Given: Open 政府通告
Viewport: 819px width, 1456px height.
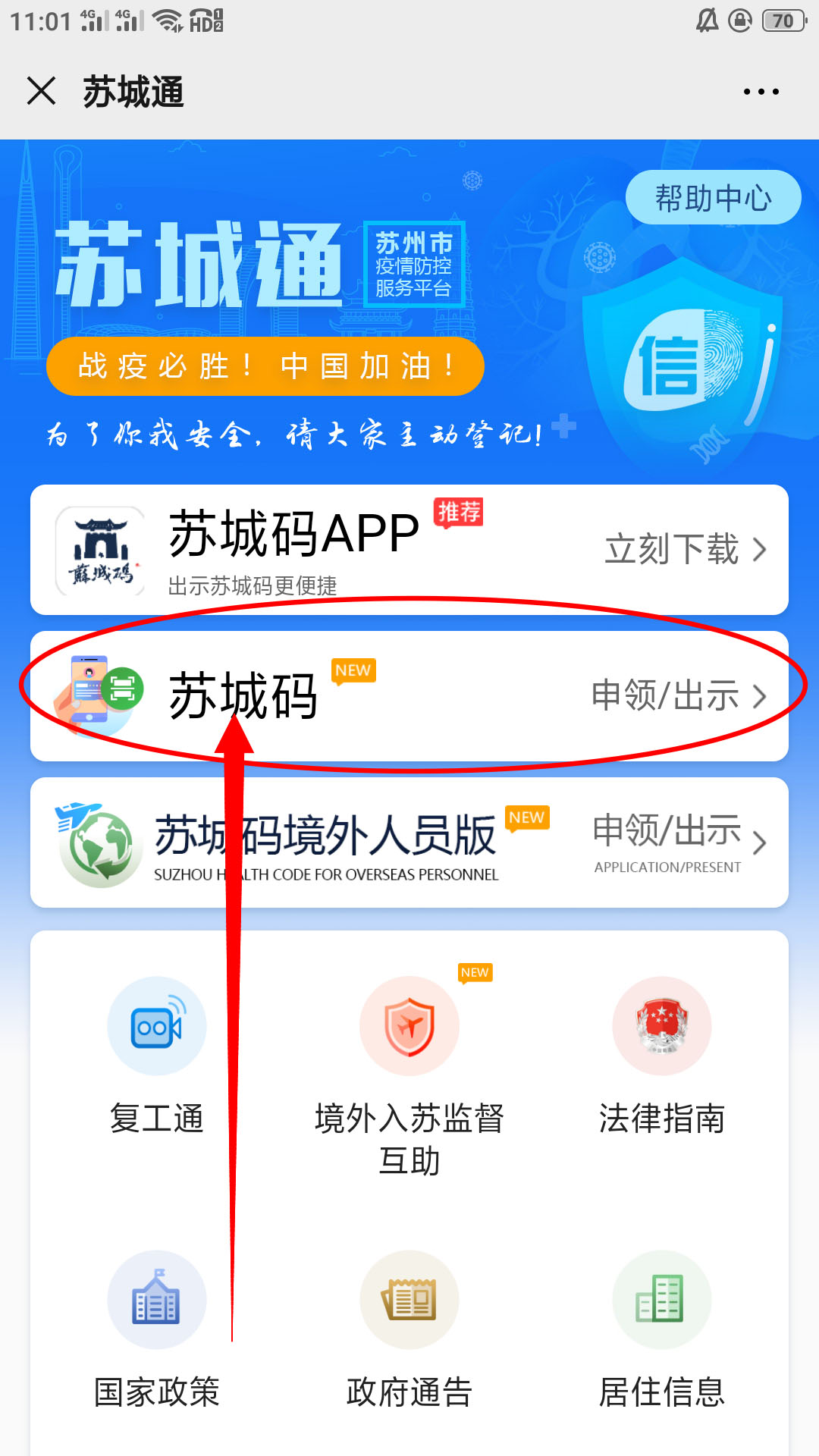Looking at the screenshot, I should point(409,1329).
